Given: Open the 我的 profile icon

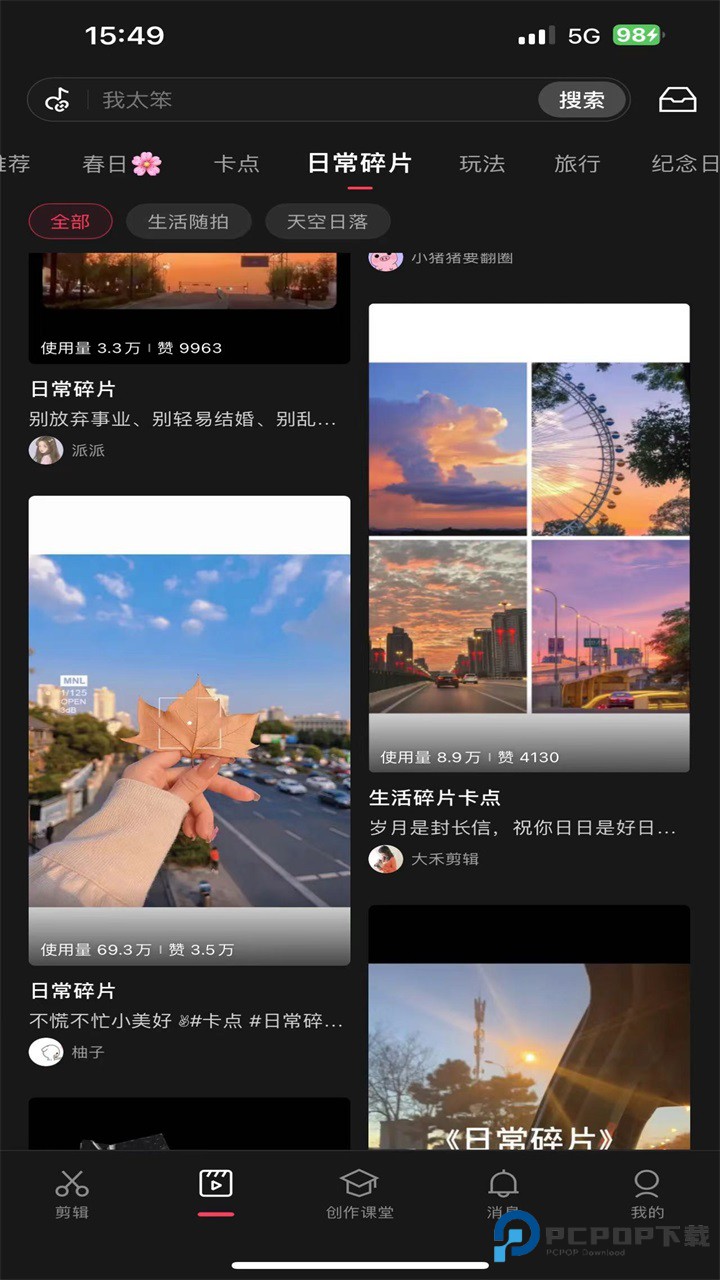Looking at the screenshot, I should point(649,1192).
